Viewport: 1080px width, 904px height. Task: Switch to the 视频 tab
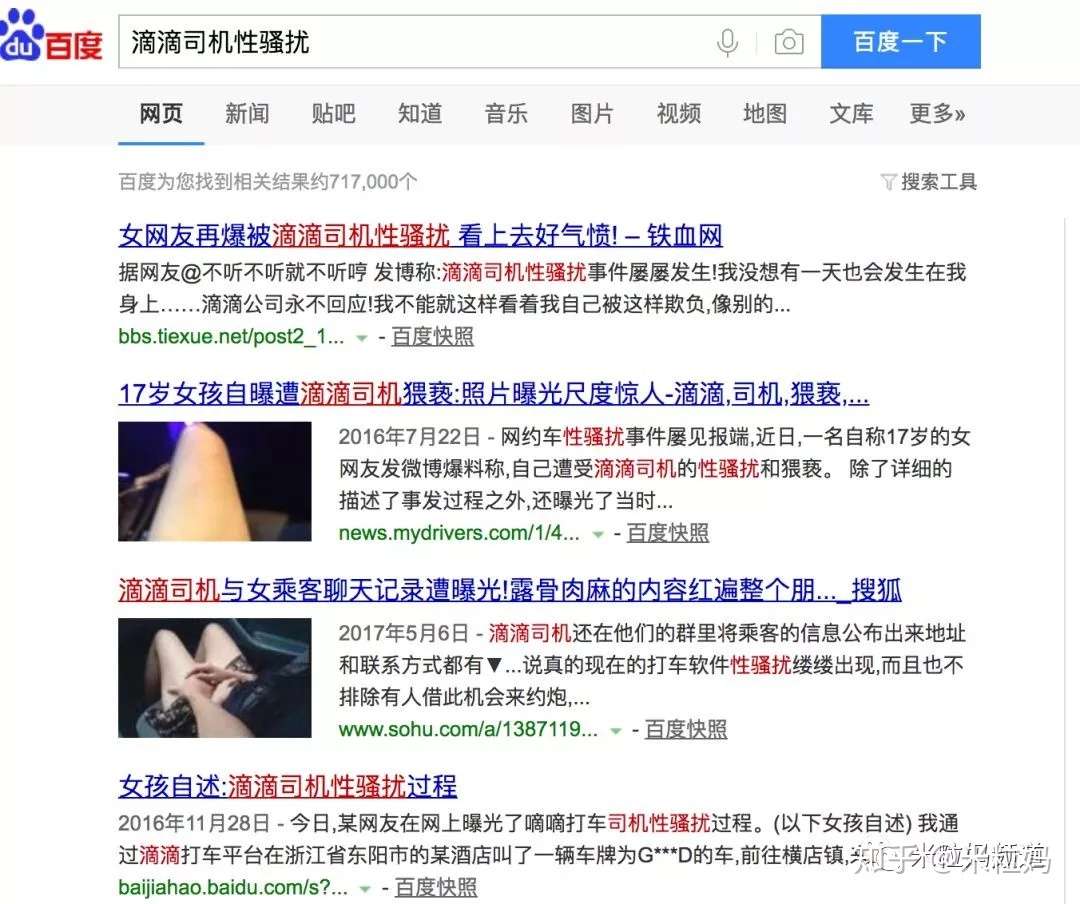click(x=679, y=114)
